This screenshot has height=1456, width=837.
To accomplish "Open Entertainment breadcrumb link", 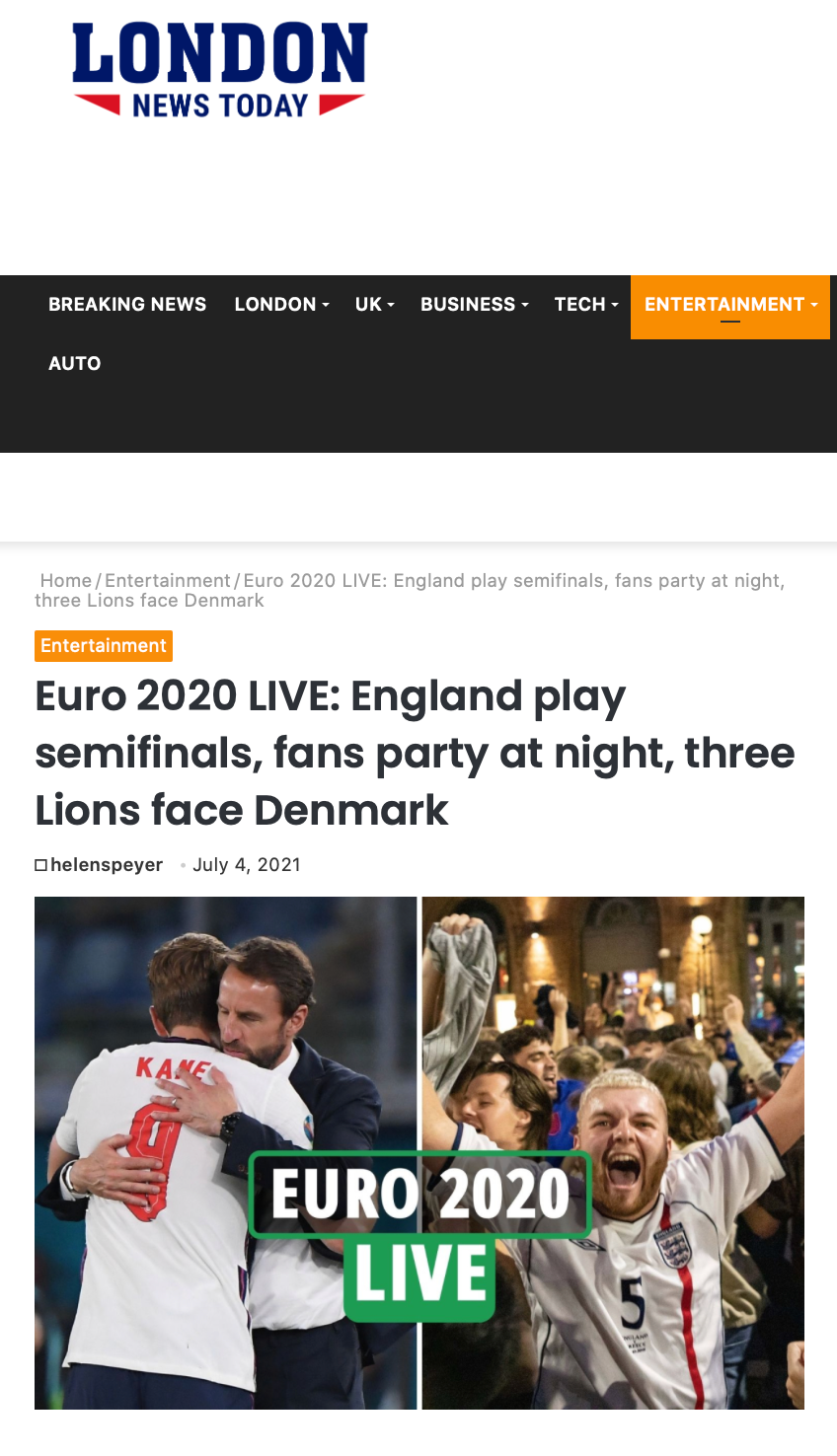I will pos(168,581).
